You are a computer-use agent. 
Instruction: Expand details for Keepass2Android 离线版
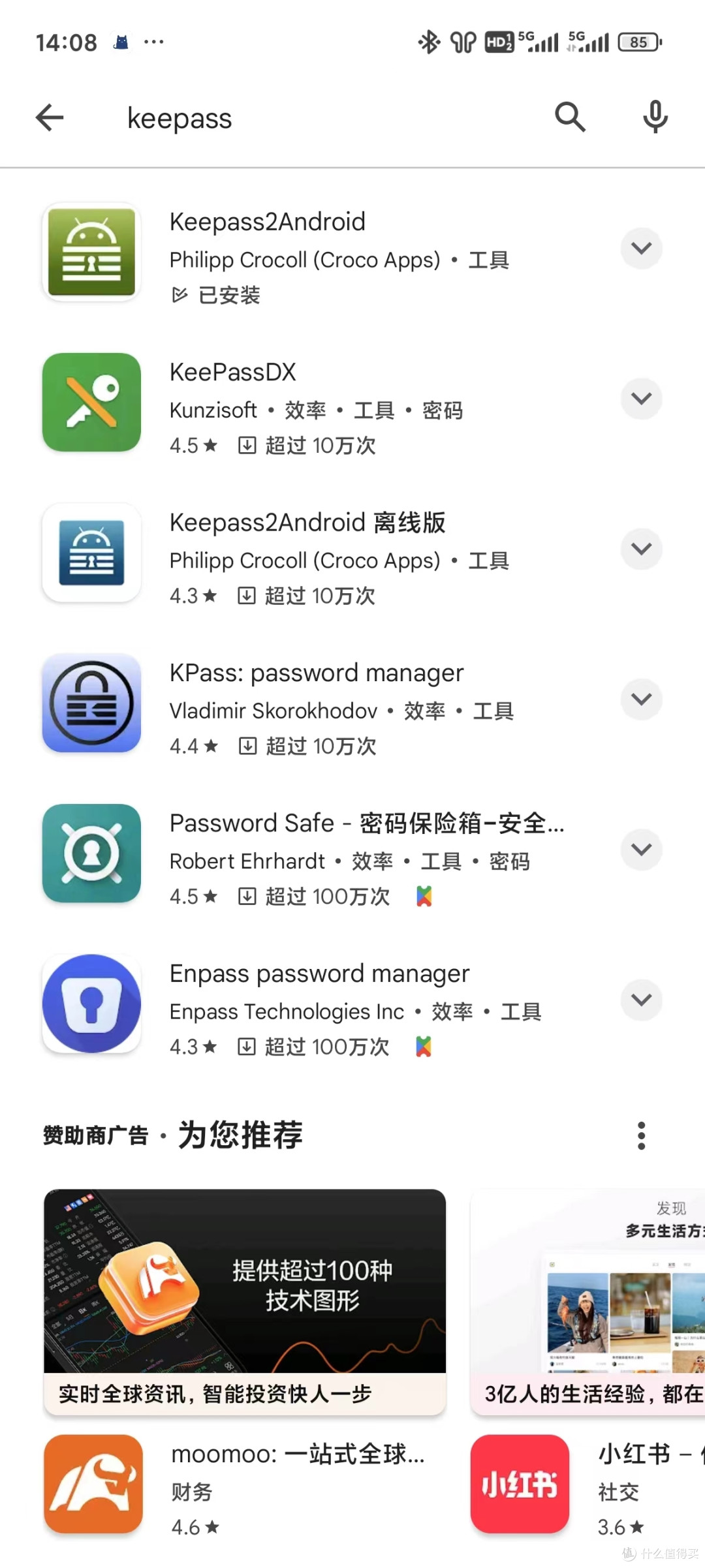(642, 549)
